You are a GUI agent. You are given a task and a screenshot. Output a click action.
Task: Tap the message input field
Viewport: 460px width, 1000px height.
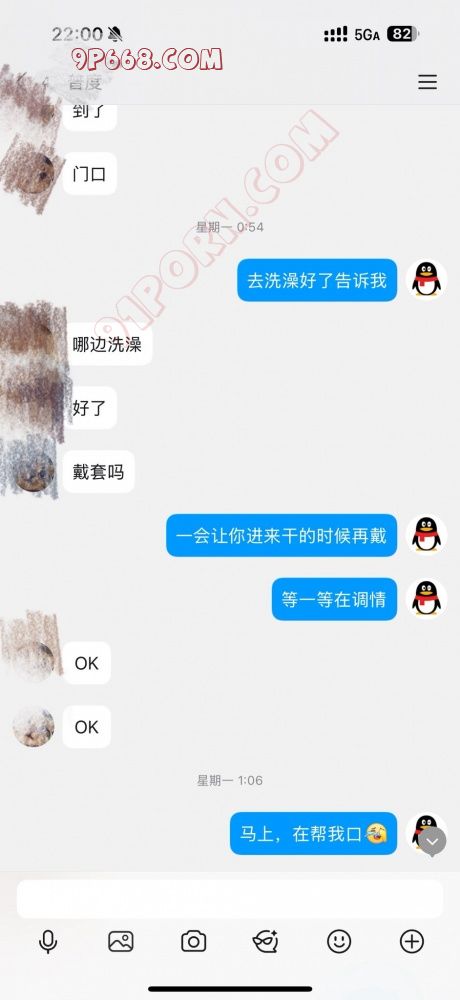[230, 899]
